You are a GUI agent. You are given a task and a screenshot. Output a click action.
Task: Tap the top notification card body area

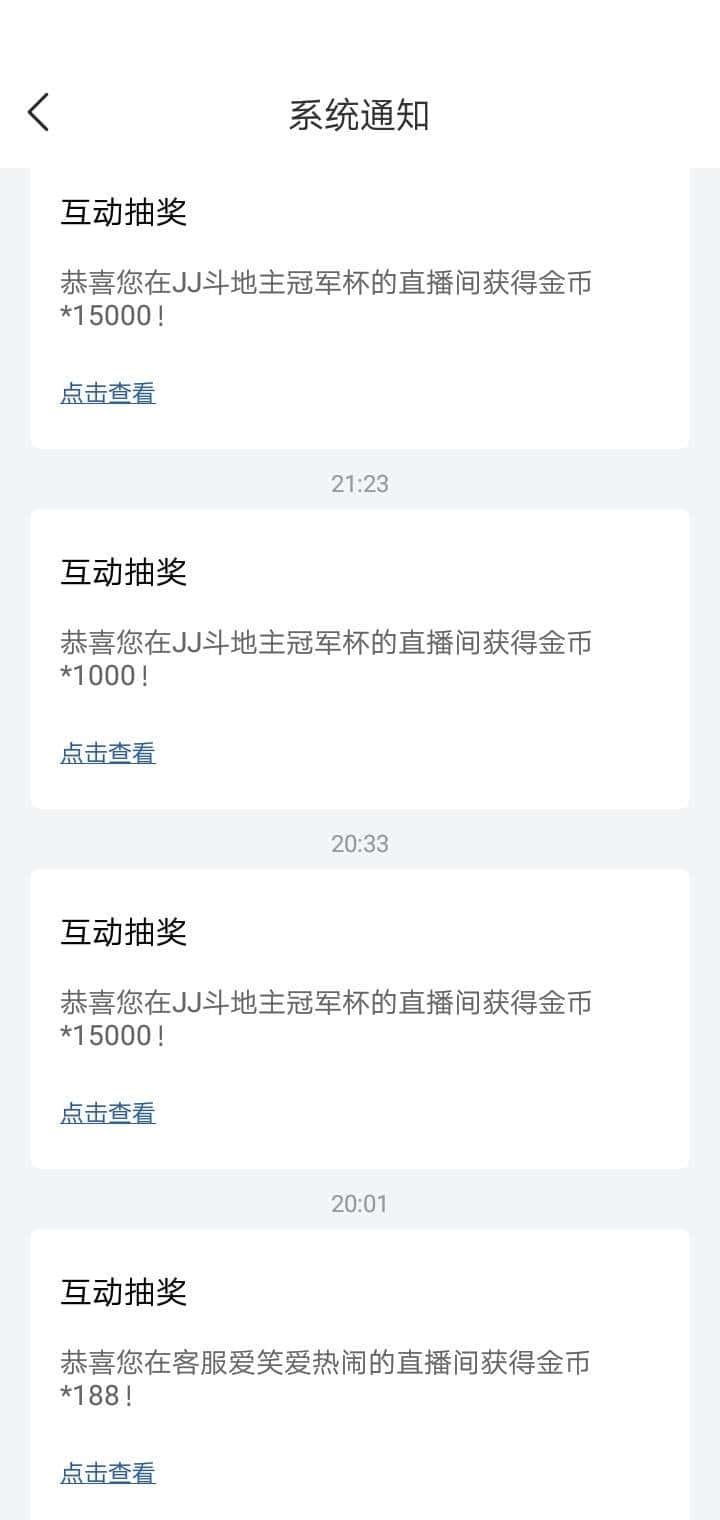(x=360, y=300)
